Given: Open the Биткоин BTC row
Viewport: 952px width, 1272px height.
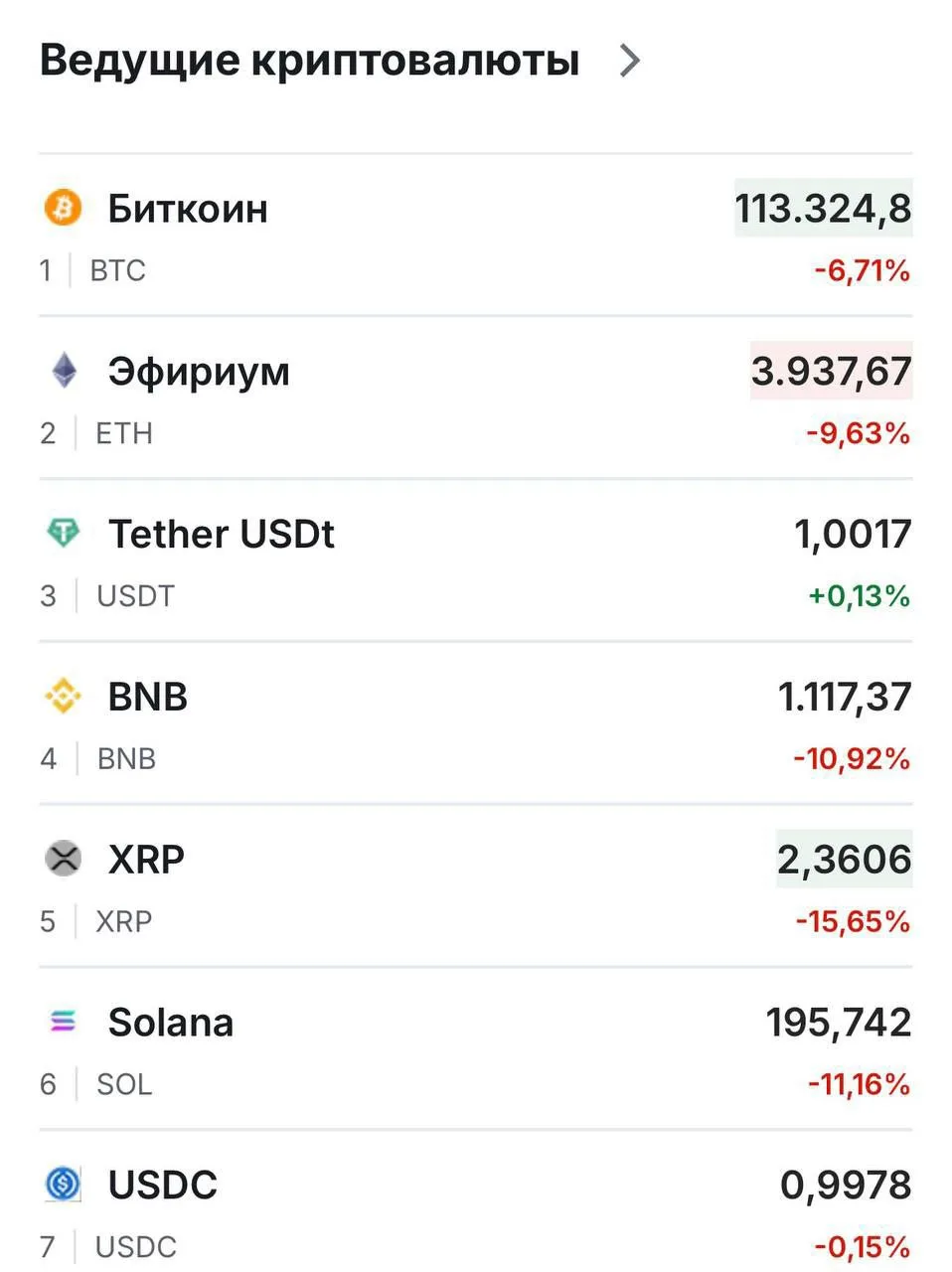Looking at the screenshot, I should 188,210.
